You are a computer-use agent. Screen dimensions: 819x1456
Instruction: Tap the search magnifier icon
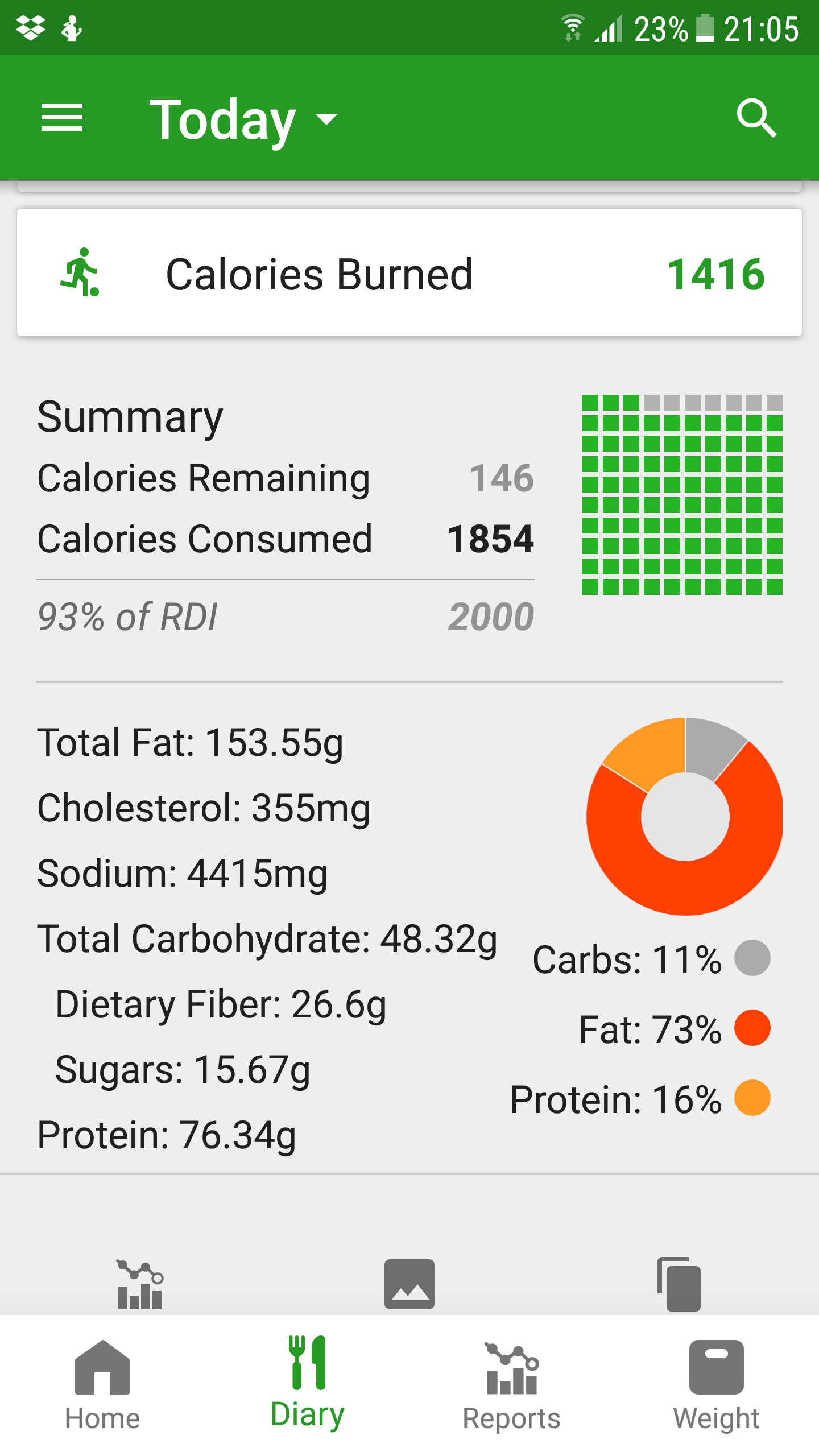[756, 118]
